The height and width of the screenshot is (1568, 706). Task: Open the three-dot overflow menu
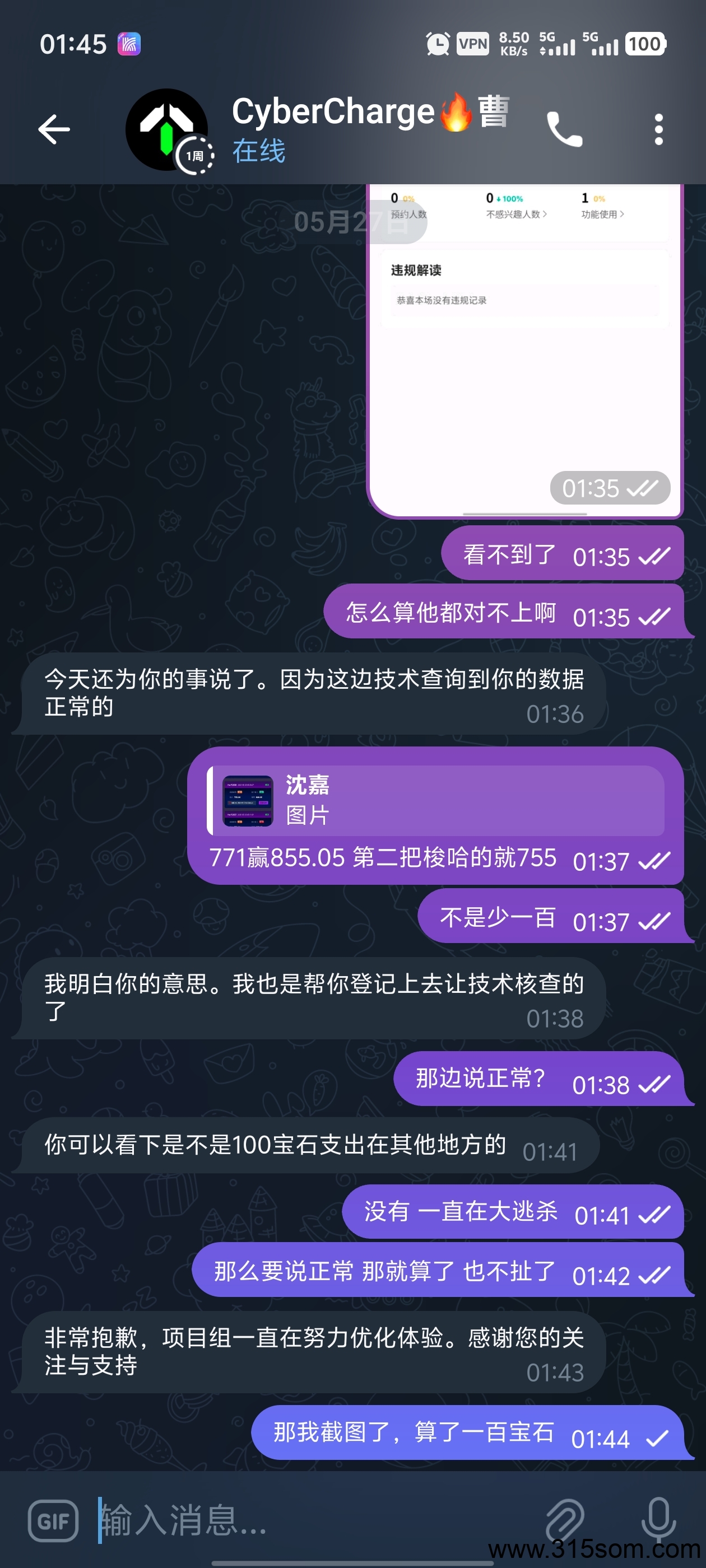pyautogui.click(x=658, y=130)
